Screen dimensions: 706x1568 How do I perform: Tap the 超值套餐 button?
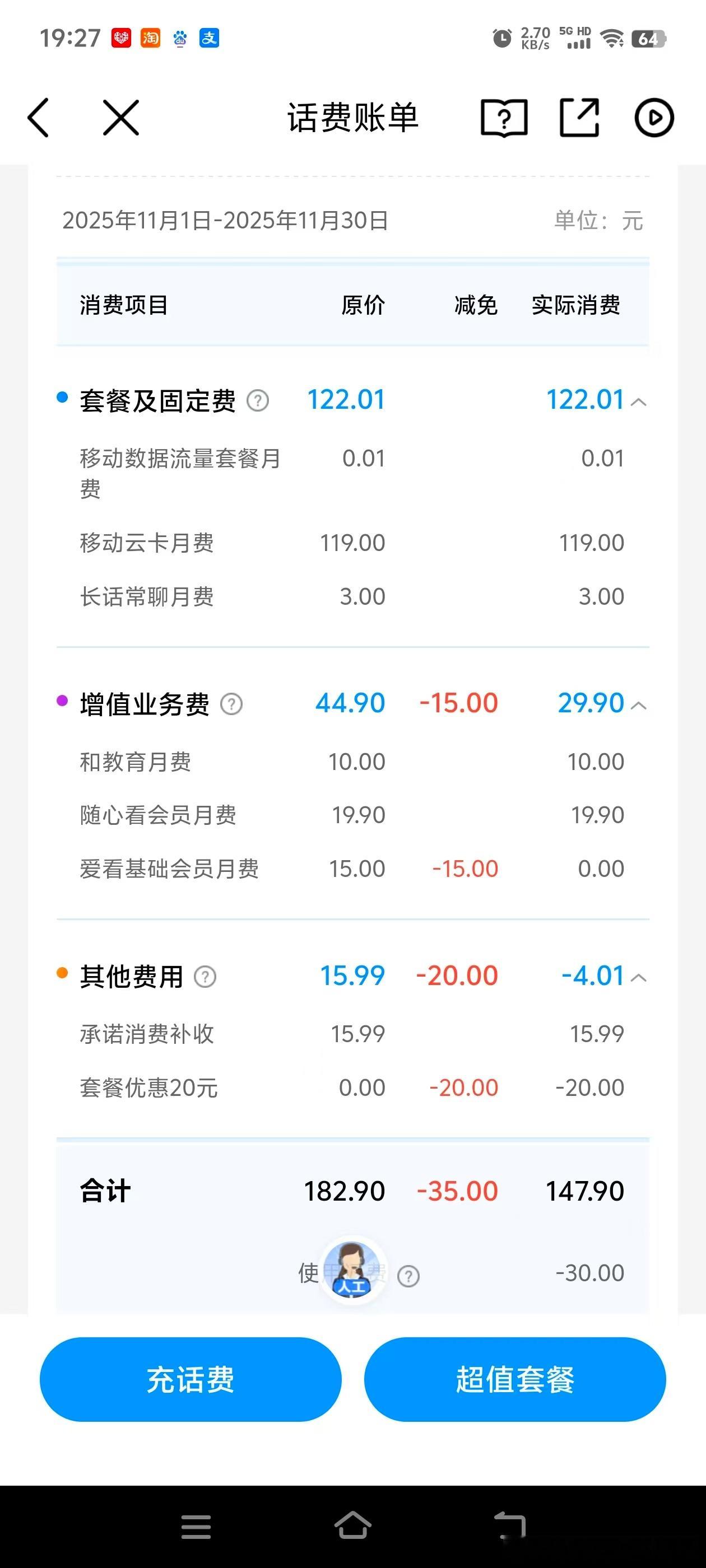click(515, 1379)
